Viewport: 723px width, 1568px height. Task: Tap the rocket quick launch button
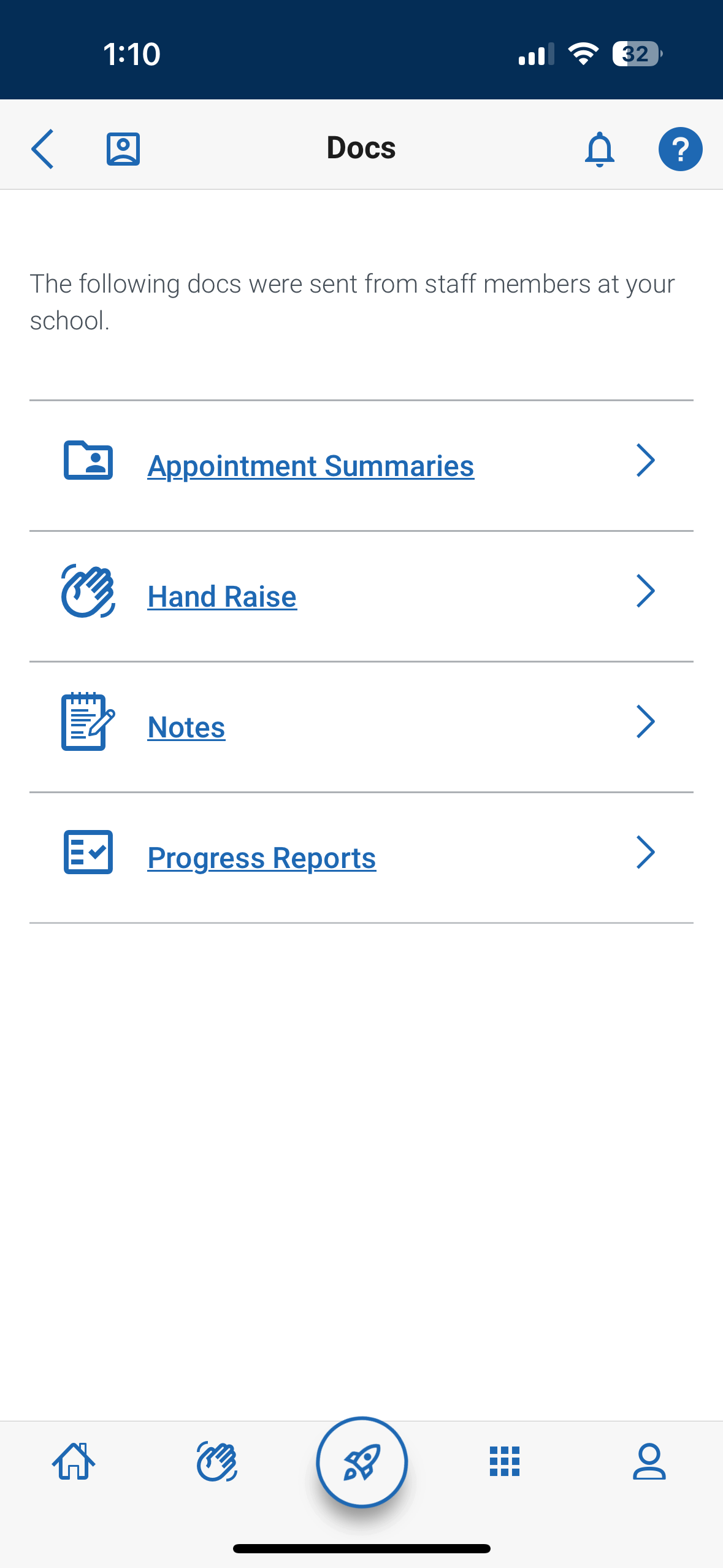(x=362, y=1462)
